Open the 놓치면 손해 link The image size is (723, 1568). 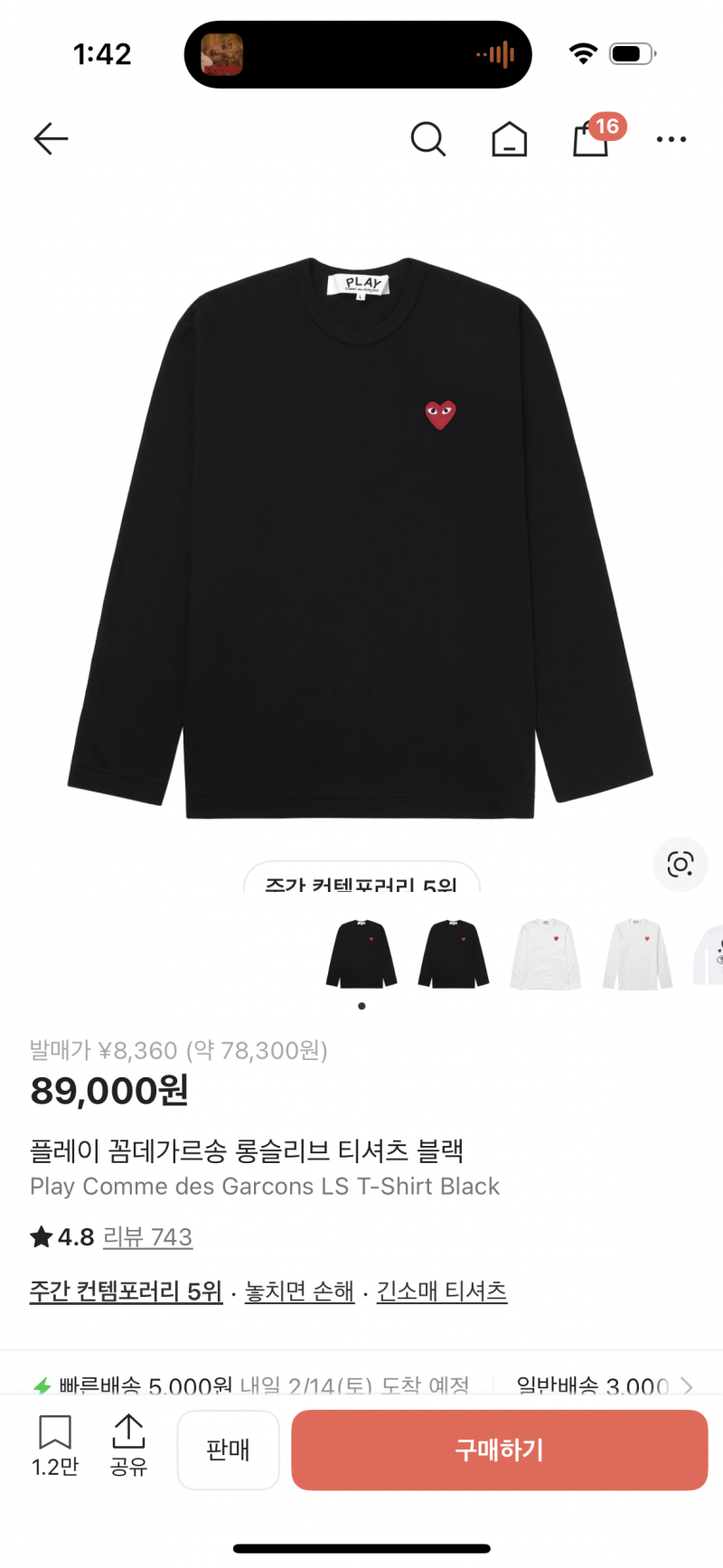pos(299,1291)
